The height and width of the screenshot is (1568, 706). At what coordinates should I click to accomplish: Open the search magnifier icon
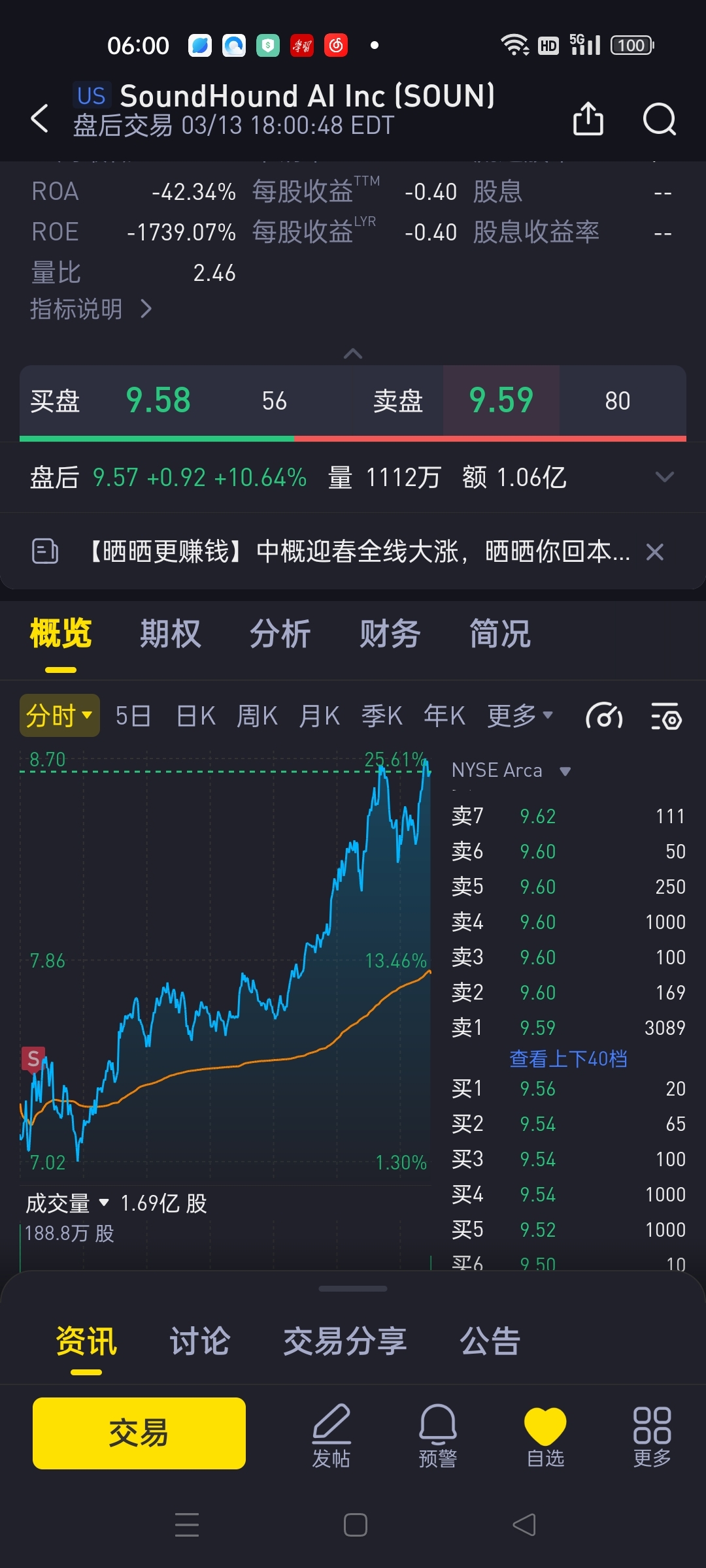pyautogui.click(x=659, y=119)
